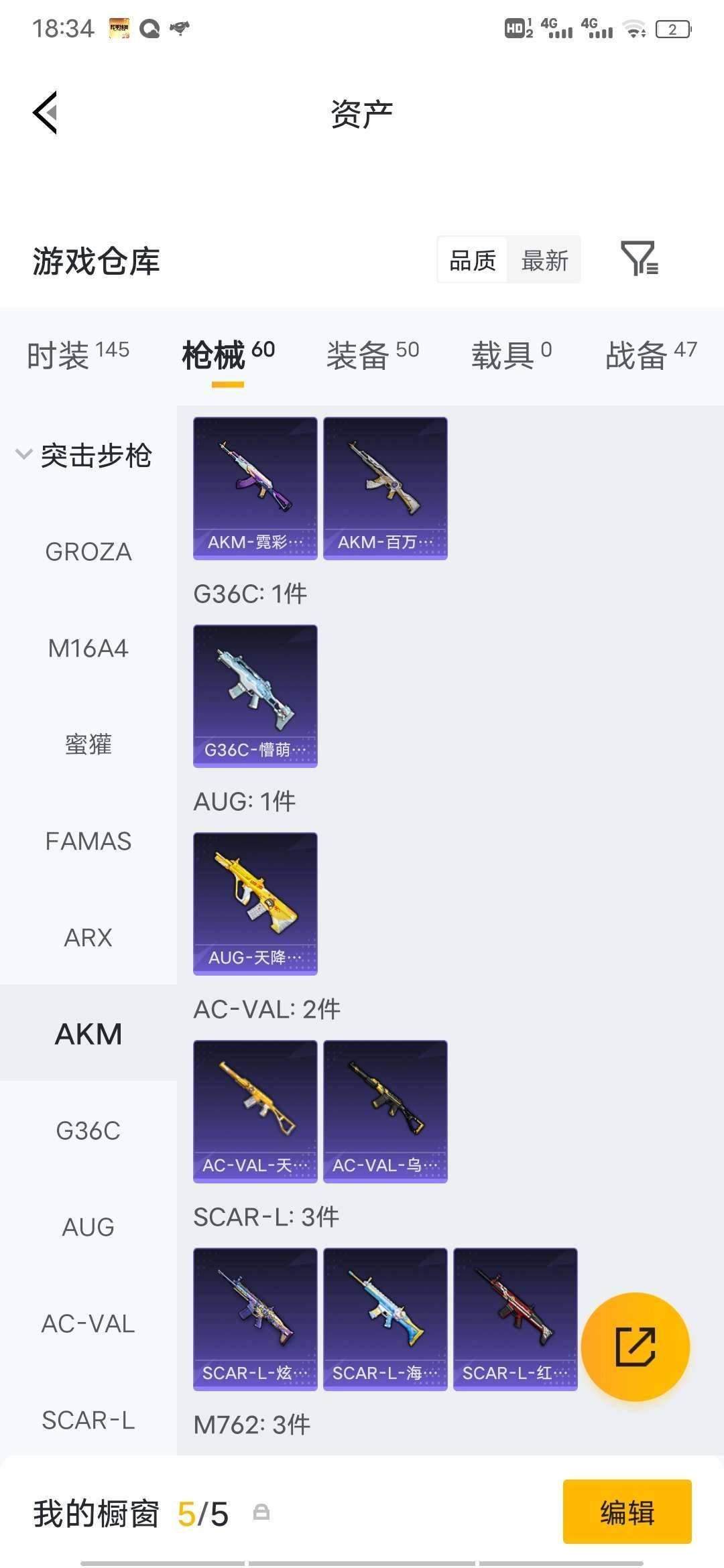Collapse the 突击步枪 category chevron
The width and height of the screenshot is (724, 1568).
[x=24, y=454]
